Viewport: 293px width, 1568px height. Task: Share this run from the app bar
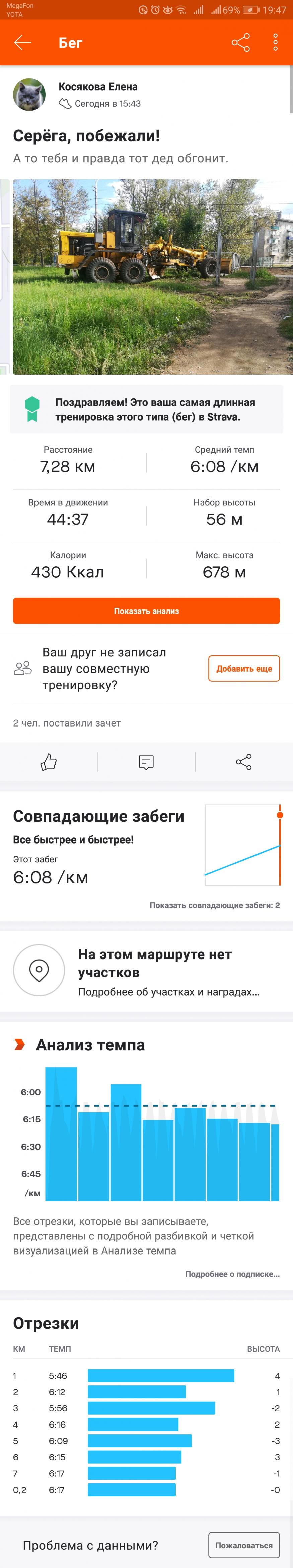click(x=241, y=42)
